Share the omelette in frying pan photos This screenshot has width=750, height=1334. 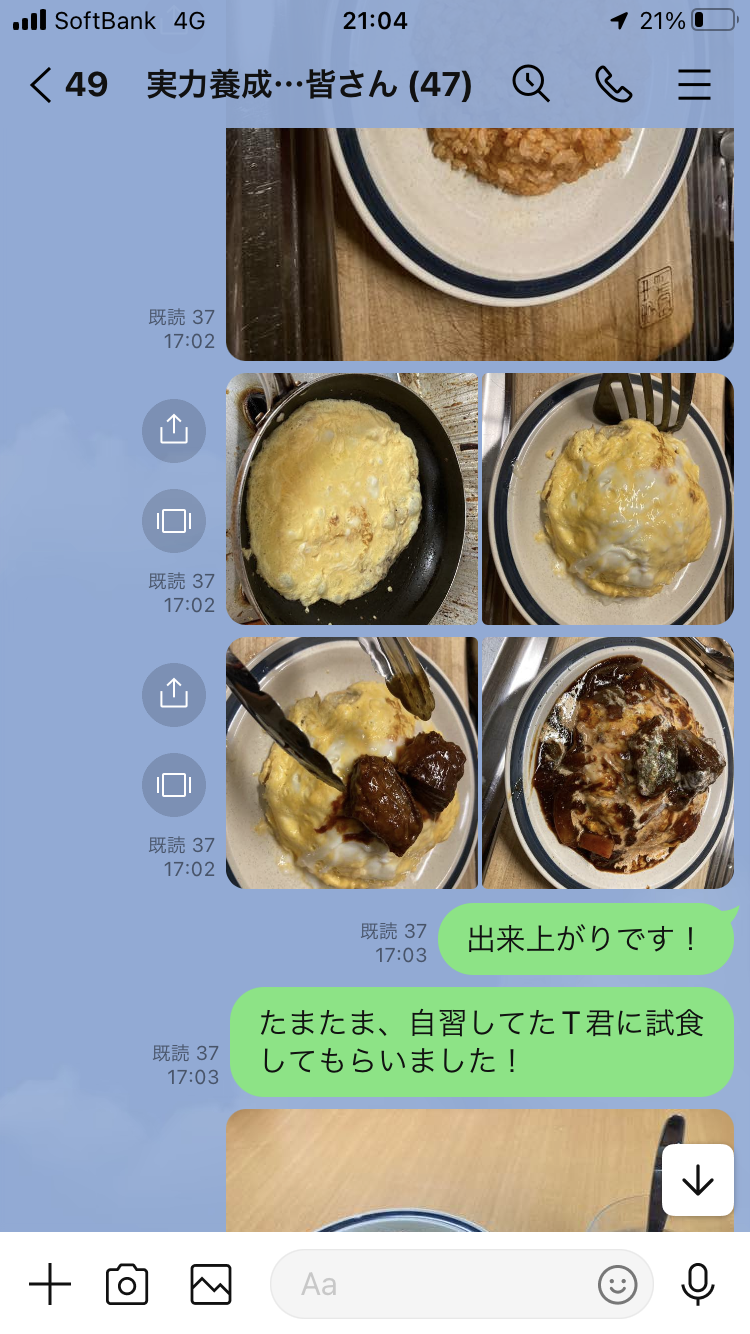[174, 430]
